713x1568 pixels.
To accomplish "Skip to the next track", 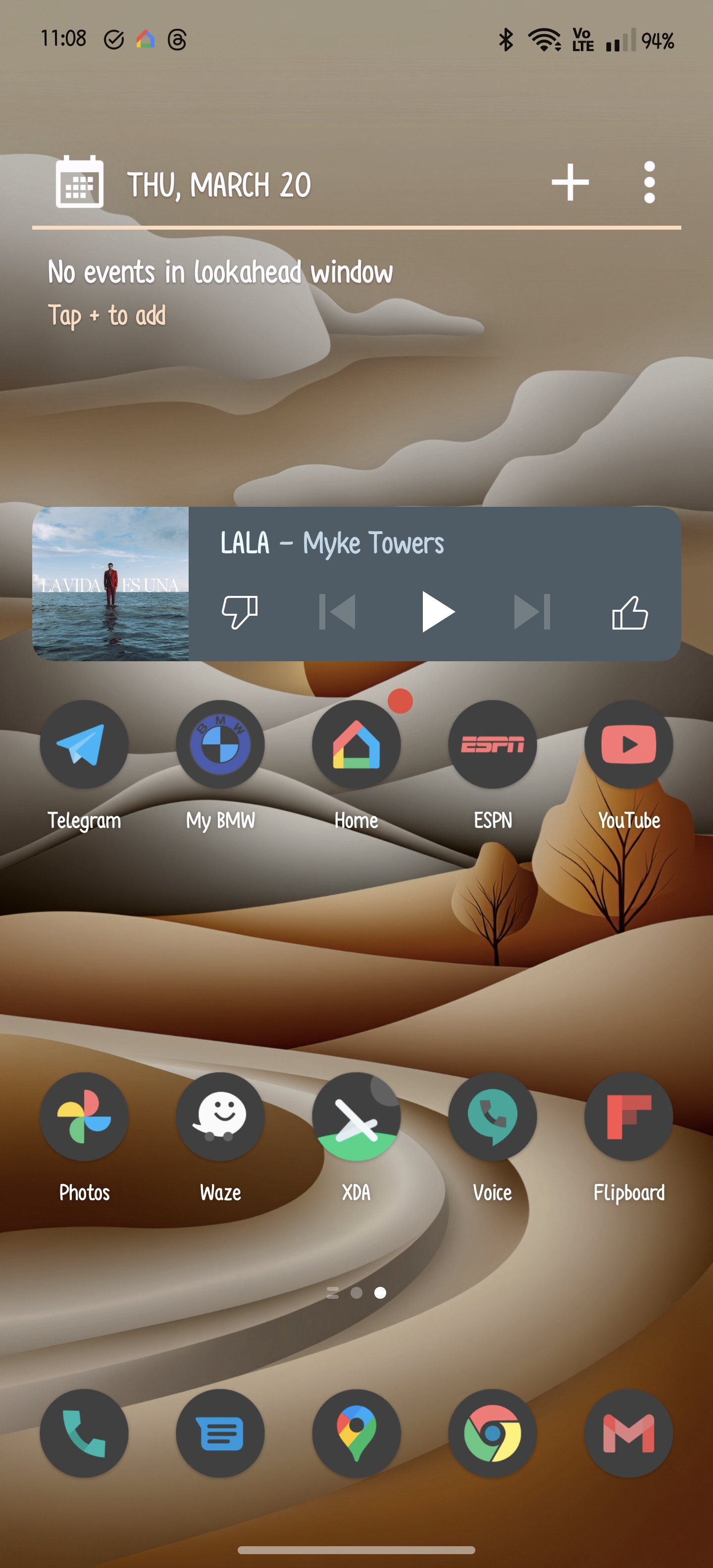I will click(x=532, y=612).
